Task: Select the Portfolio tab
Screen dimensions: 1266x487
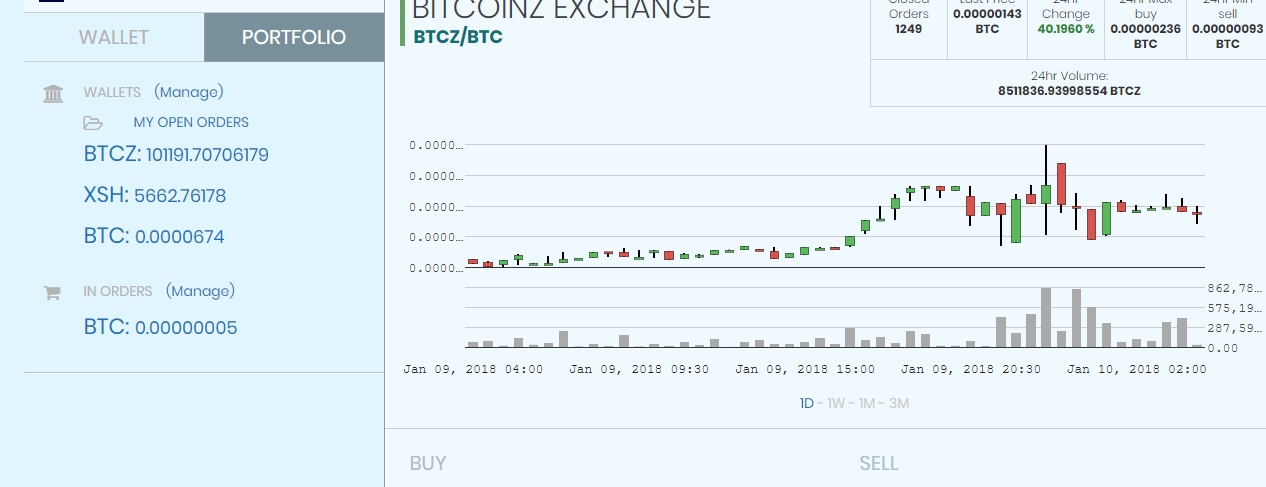Action: coord(294,38)
